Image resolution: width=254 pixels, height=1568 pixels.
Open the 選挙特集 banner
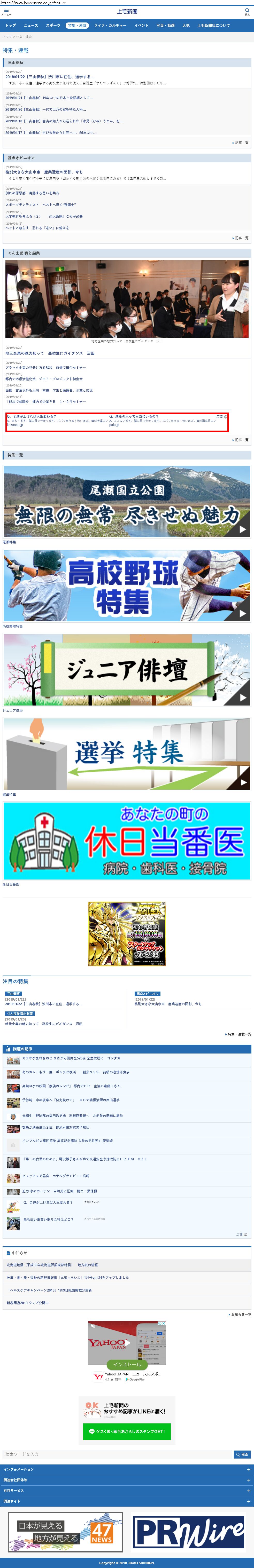(127, 753)
